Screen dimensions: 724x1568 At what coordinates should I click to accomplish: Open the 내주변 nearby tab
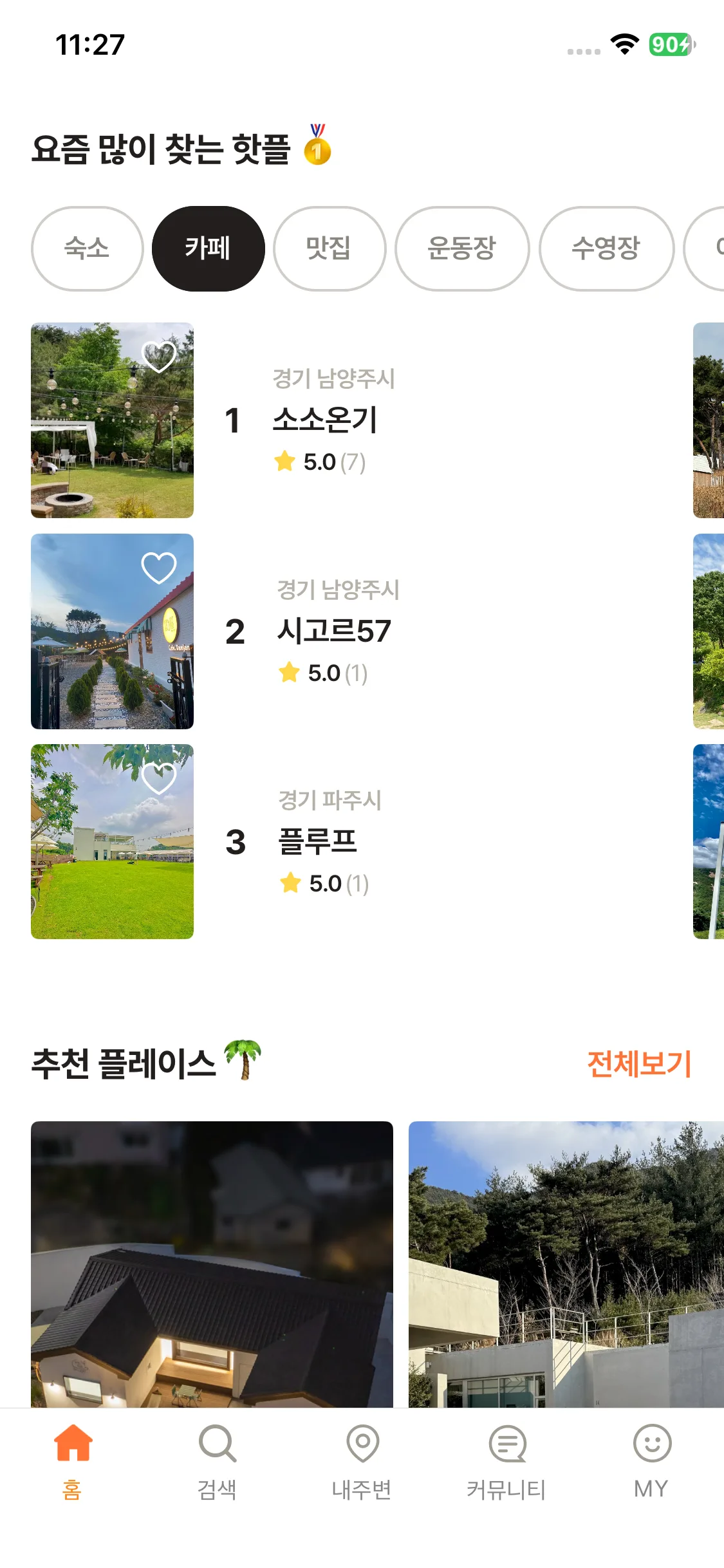point(362,1461)
